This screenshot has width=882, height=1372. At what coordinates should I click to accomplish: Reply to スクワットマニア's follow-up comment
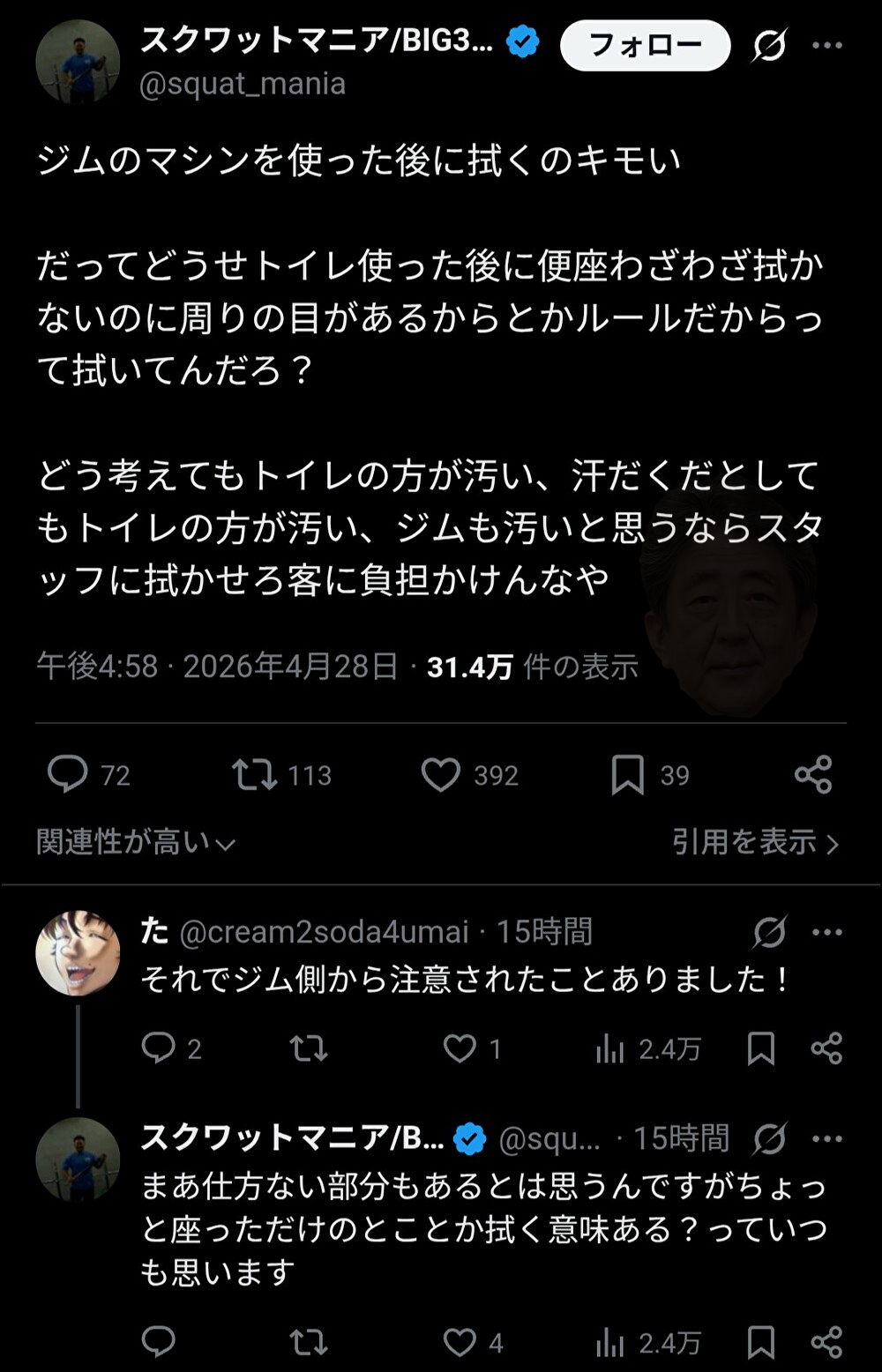click(x=159, y=1343)
